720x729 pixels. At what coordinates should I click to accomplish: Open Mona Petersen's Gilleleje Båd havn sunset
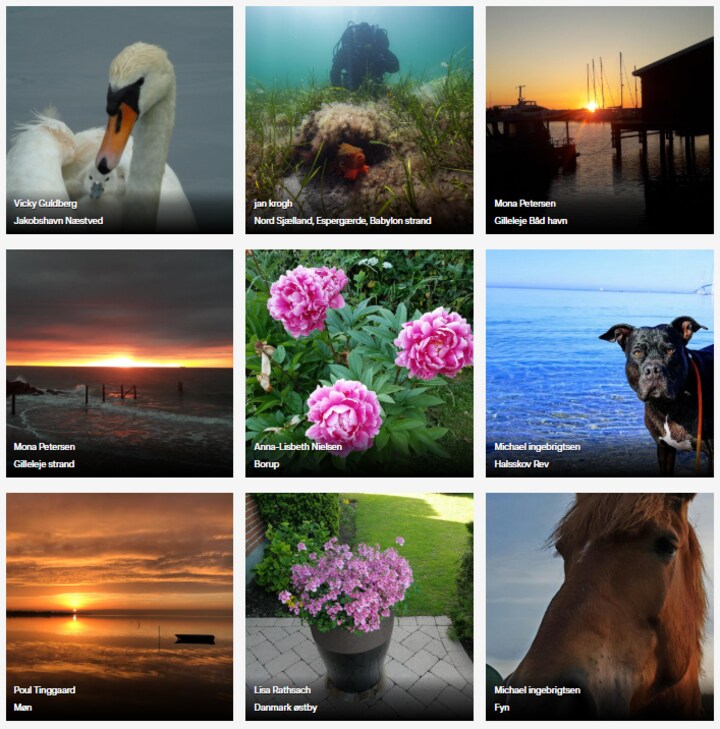click(599, 120)
